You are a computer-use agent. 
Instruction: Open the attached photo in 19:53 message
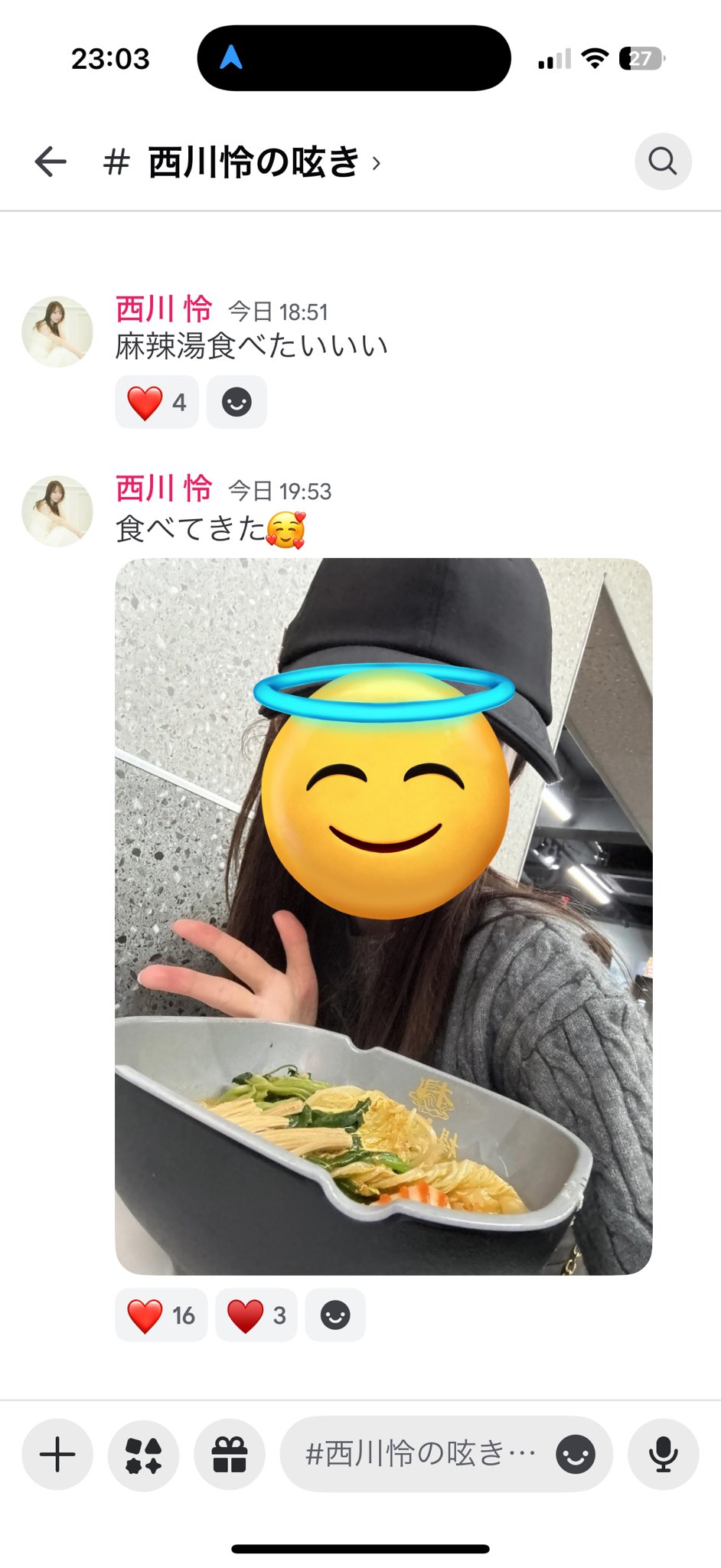383,916
